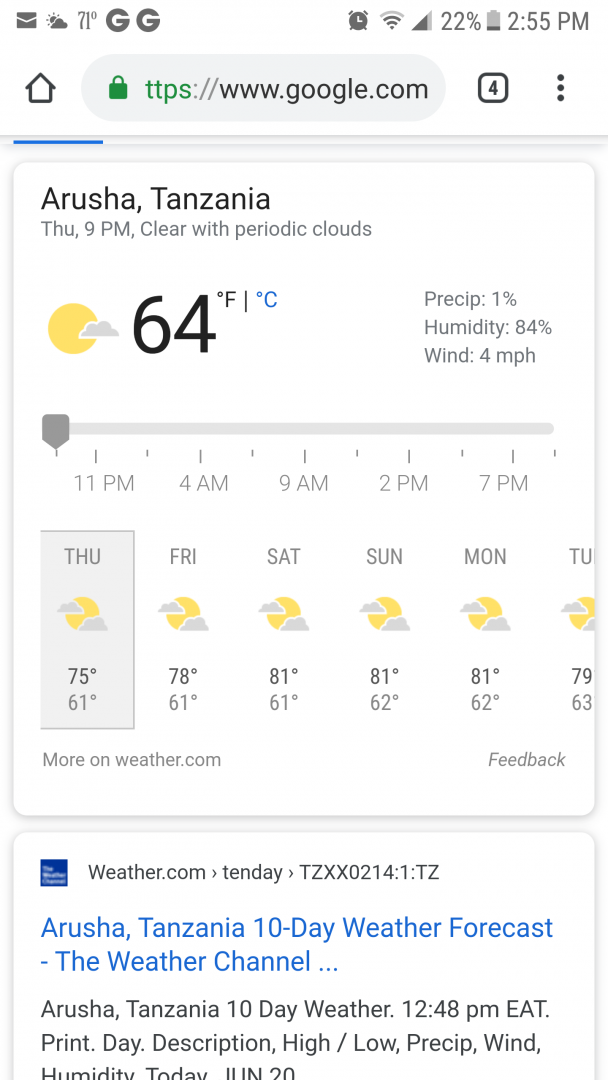Viewport: 608px width, 1080px height.
Task: Show Friday's weather forecast
Action: (183, 629)
